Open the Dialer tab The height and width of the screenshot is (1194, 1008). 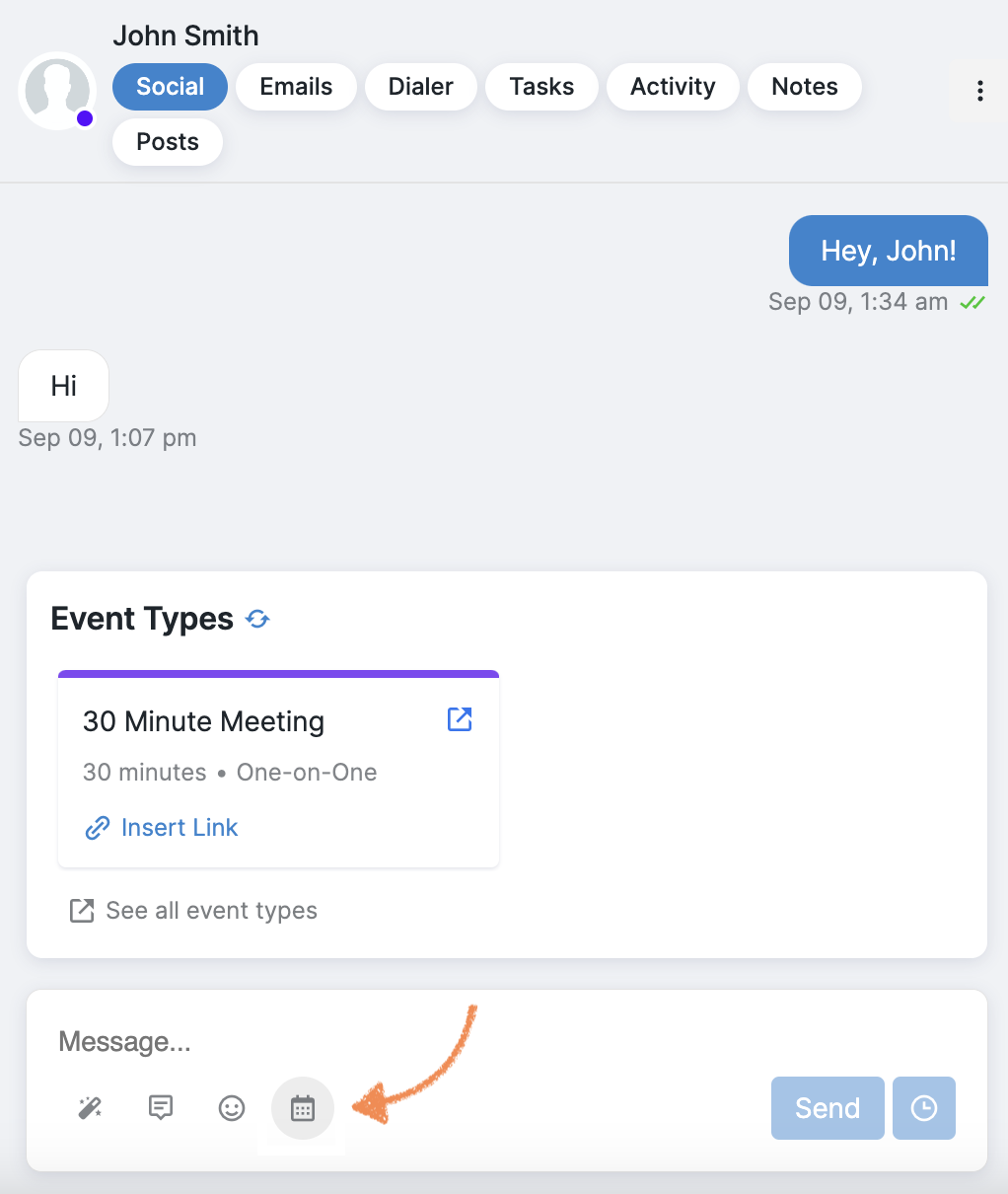tap(420, 87)
